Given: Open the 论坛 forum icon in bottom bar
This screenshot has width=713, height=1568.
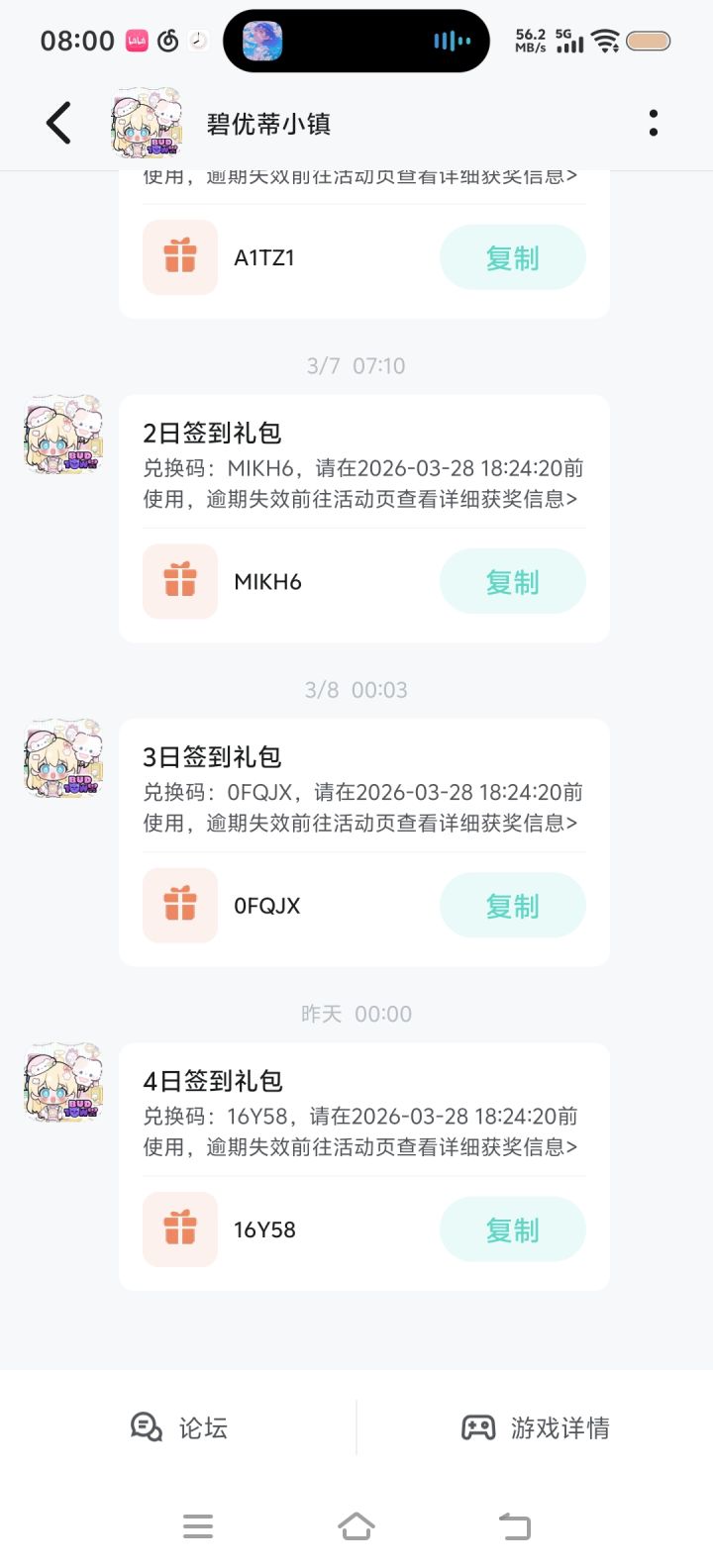Looking at the screenshot, I should 145,1427.
